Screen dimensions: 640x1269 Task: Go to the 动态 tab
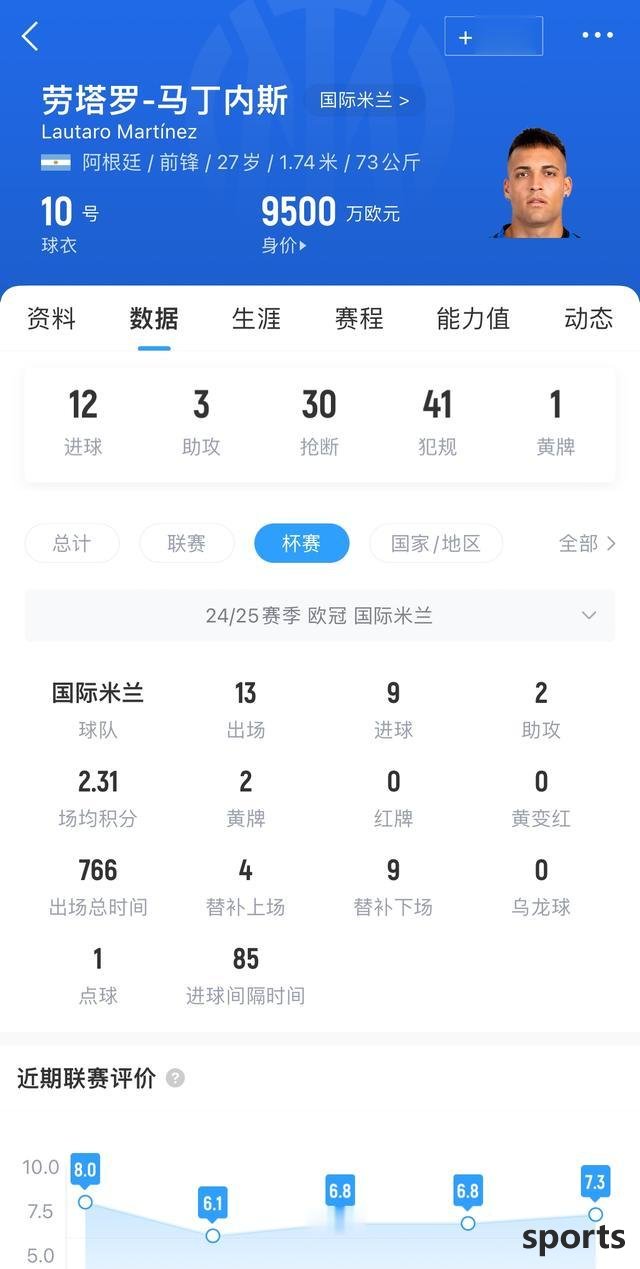click(588, 319)
